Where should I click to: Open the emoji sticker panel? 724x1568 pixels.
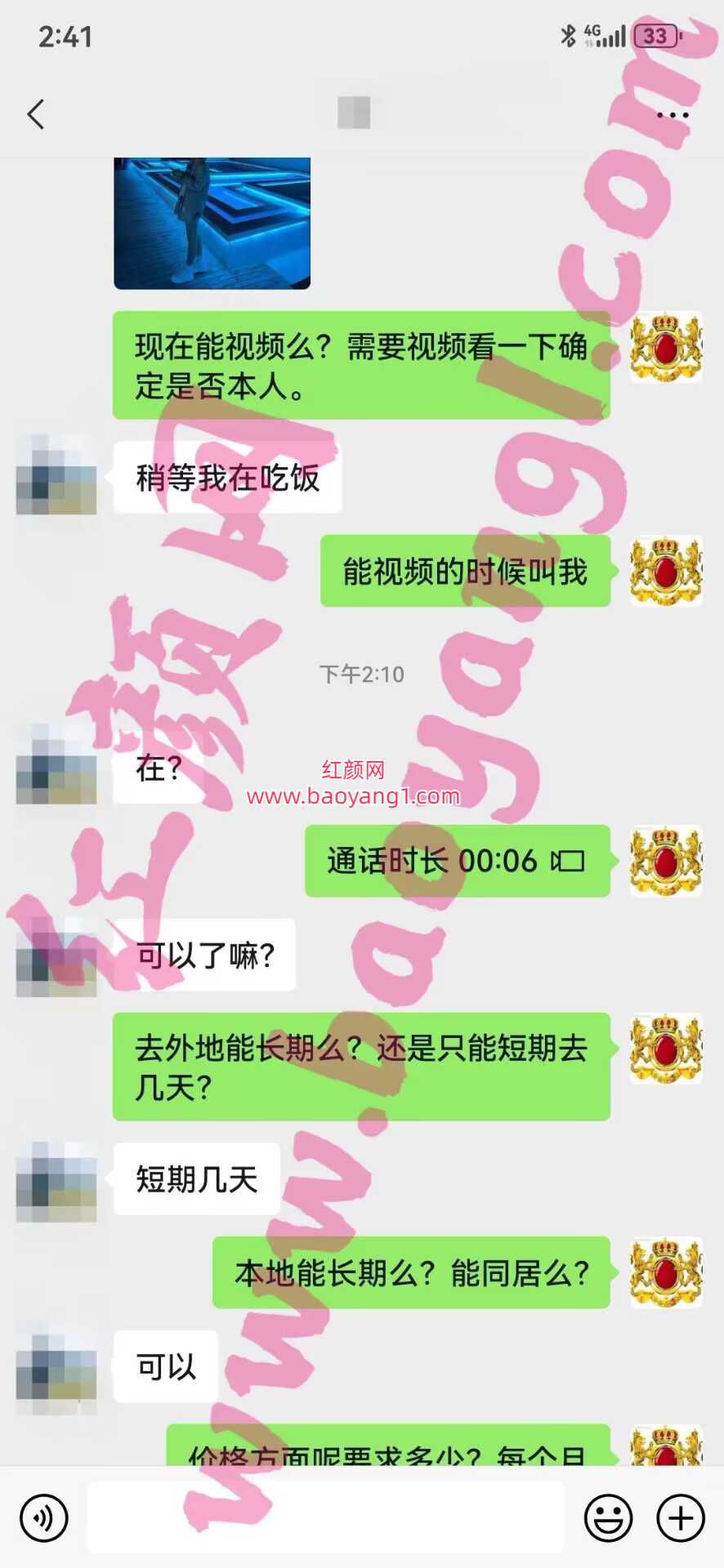point(608,1517)
